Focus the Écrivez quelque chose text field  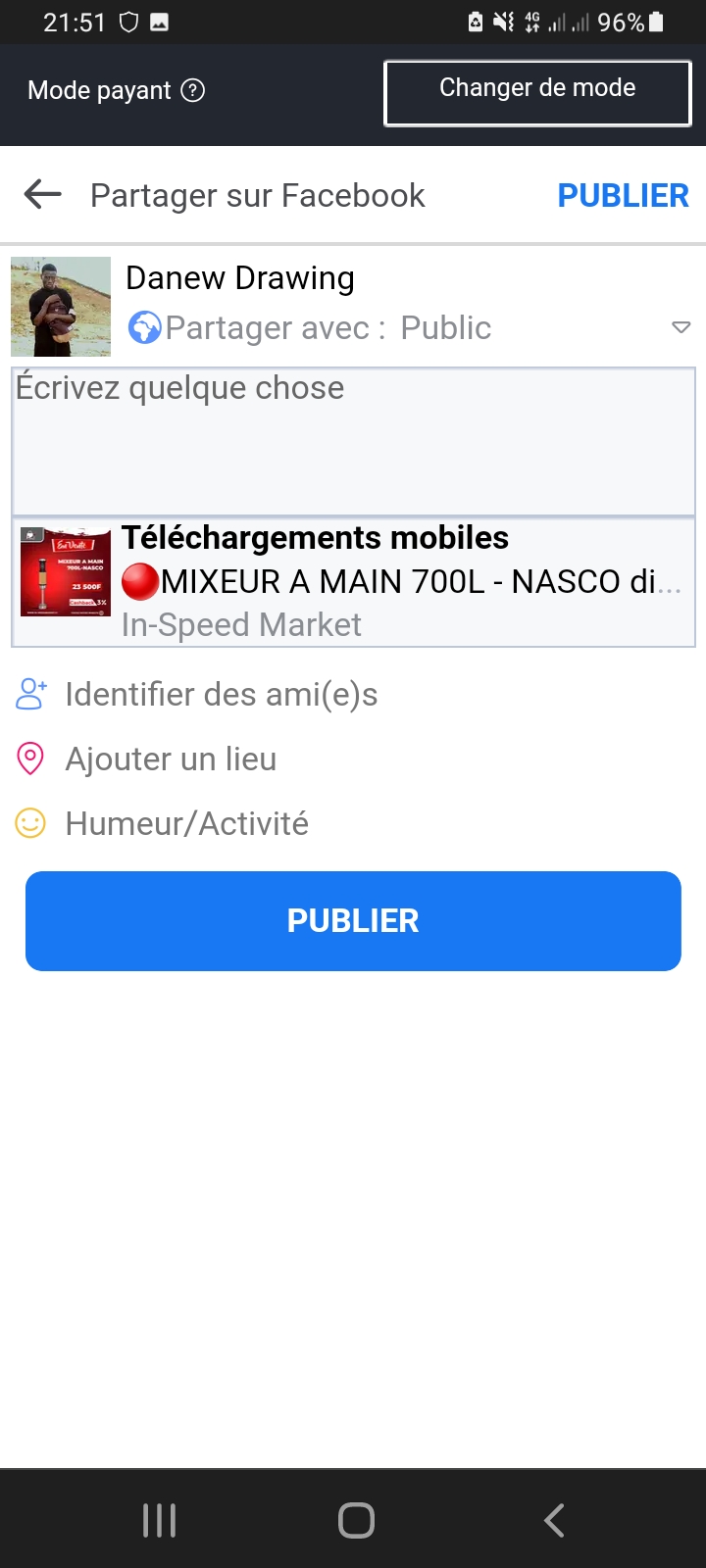coord(353,441)
